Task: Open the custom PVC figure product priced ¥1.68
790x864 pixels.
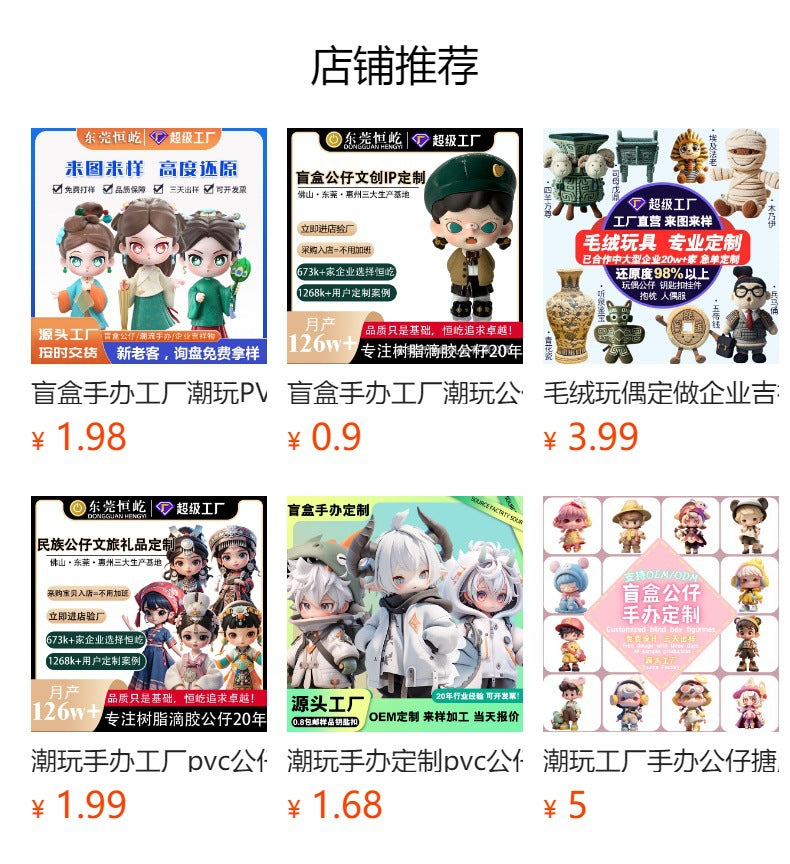Action: [x=404, y=613]
